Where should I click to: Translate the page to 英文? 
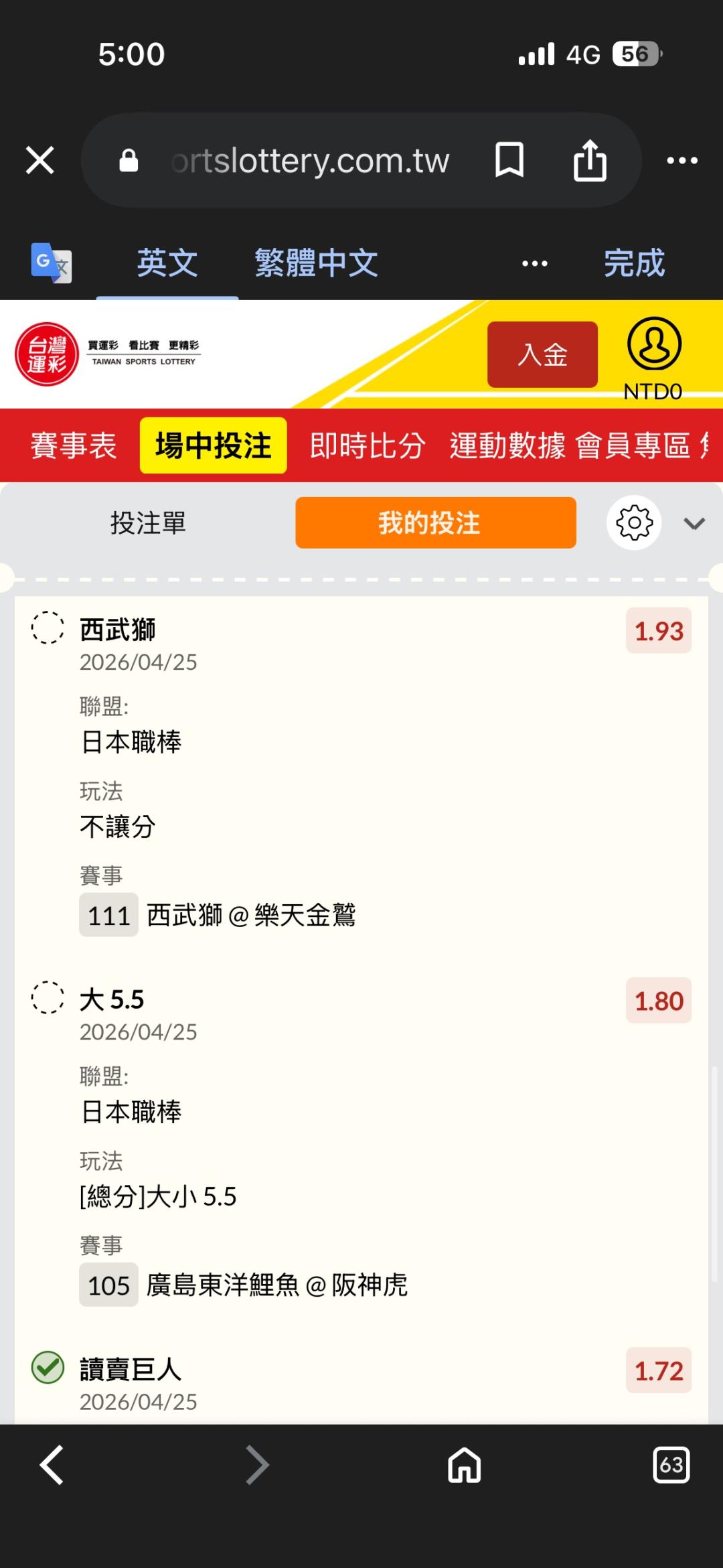point(167,263)
